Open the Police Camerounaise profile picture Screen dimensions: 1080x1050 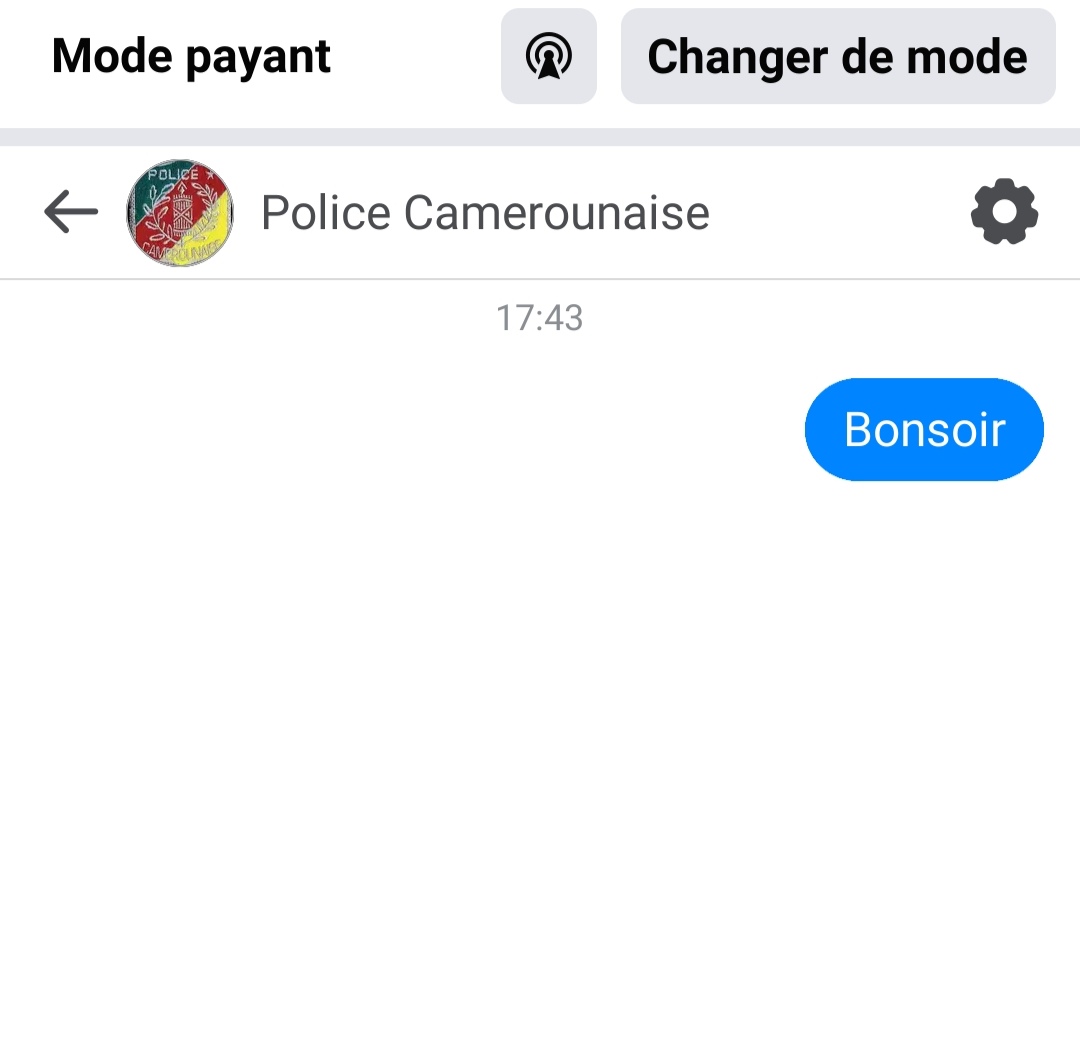click(180, 213)
